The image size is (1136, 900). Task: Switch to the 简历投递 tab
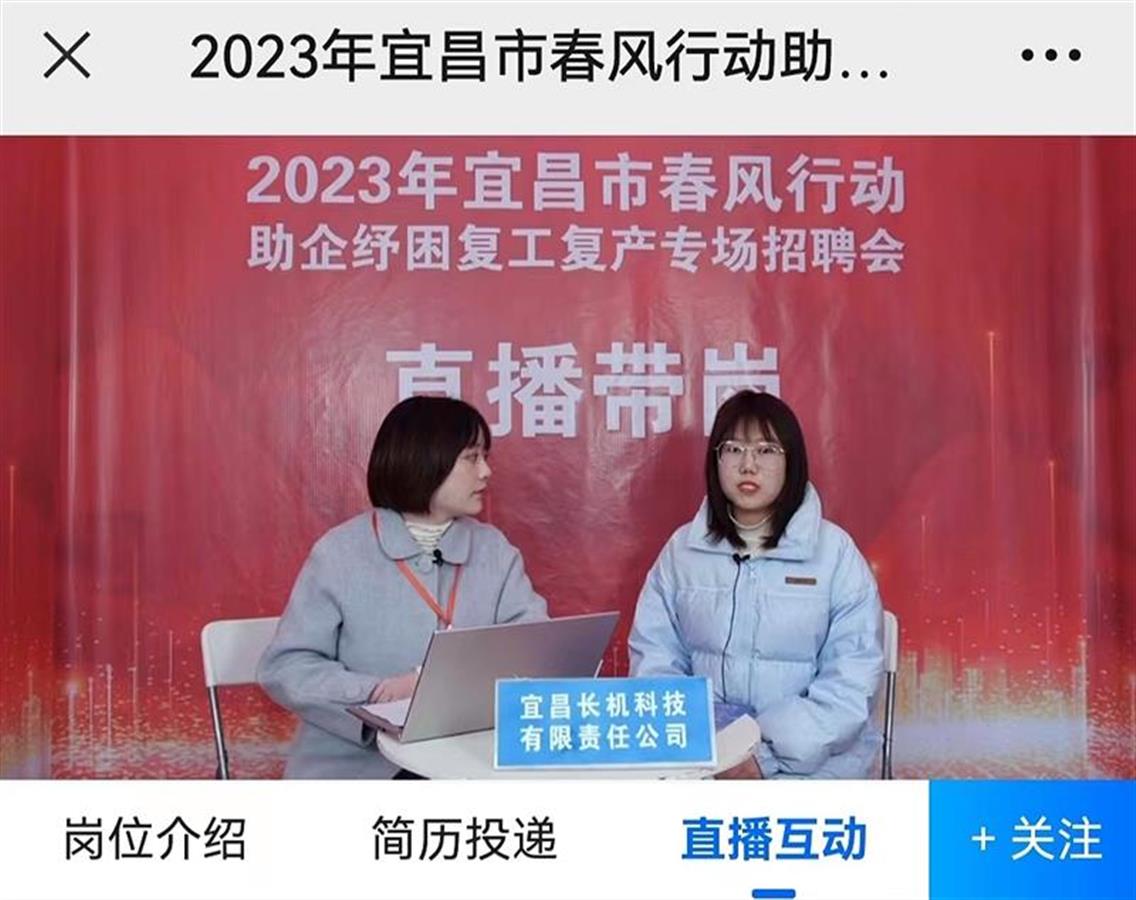tap(464, 839)
